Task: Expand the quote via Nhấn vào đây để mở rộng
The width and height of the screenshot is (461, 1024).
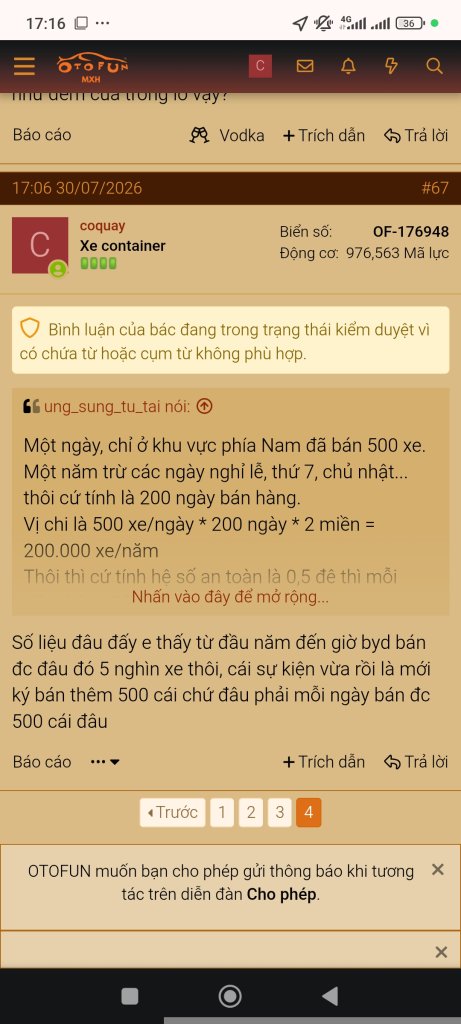Action: click(x=230, y=597)
